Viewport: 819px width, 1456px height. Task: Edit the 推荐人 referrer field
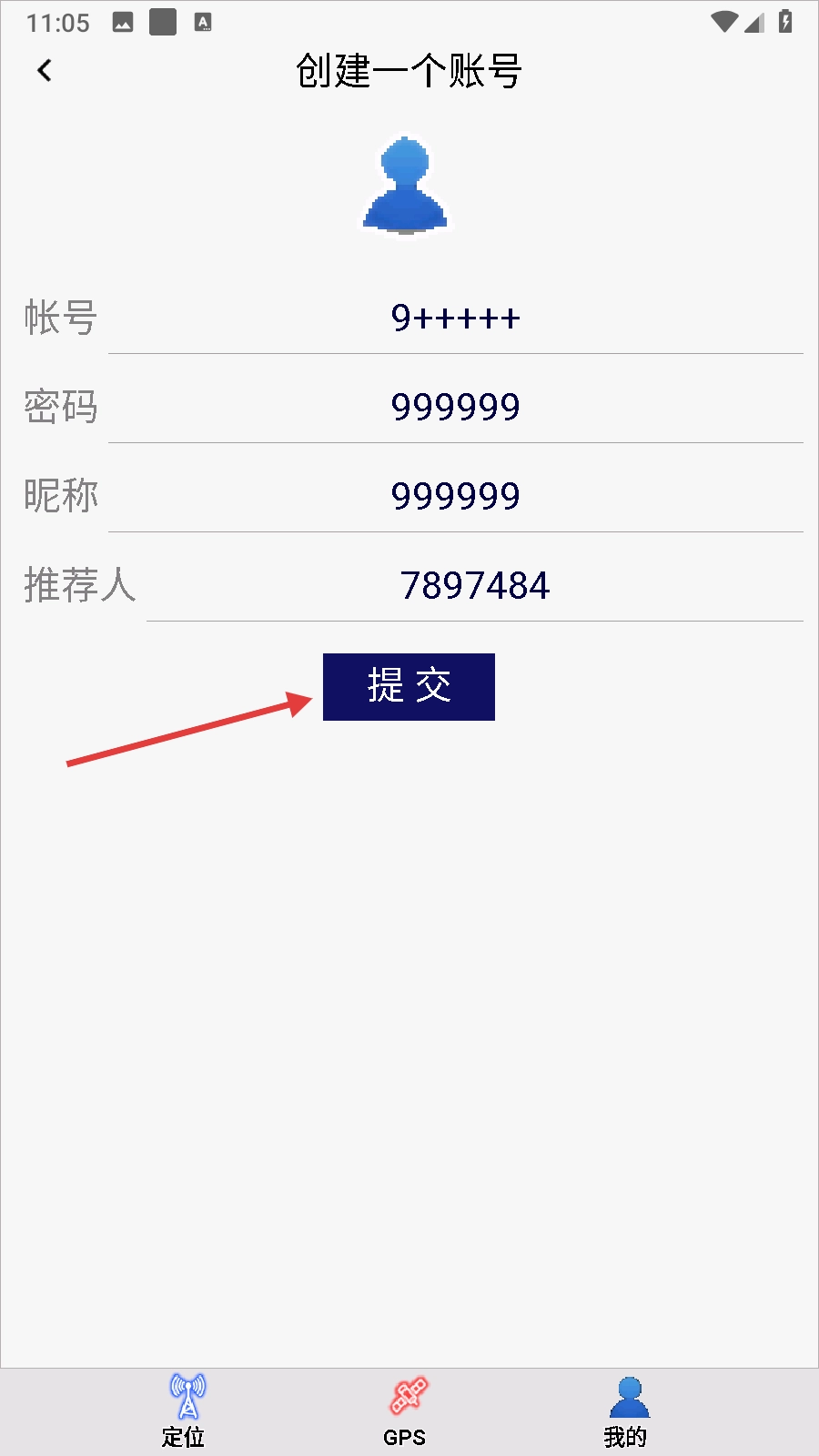pyautogui.click(x=474, y=585)
